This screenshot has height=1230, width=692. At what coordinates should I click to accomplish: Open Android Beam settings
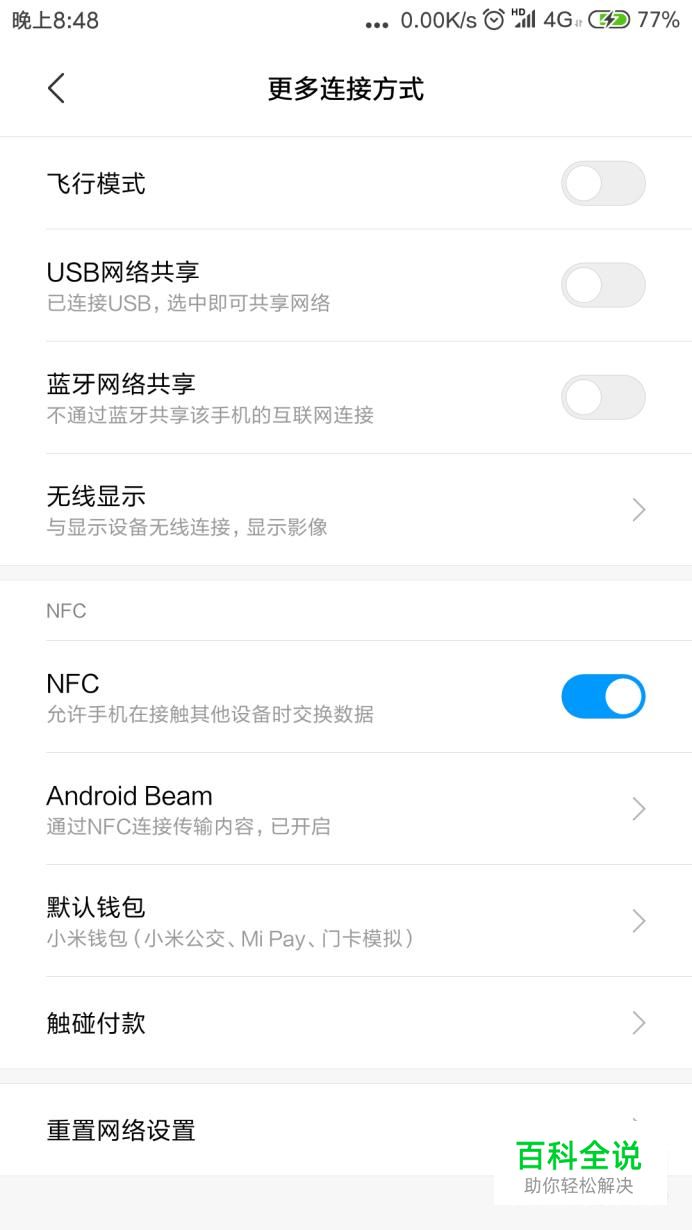tap(346, 809)
